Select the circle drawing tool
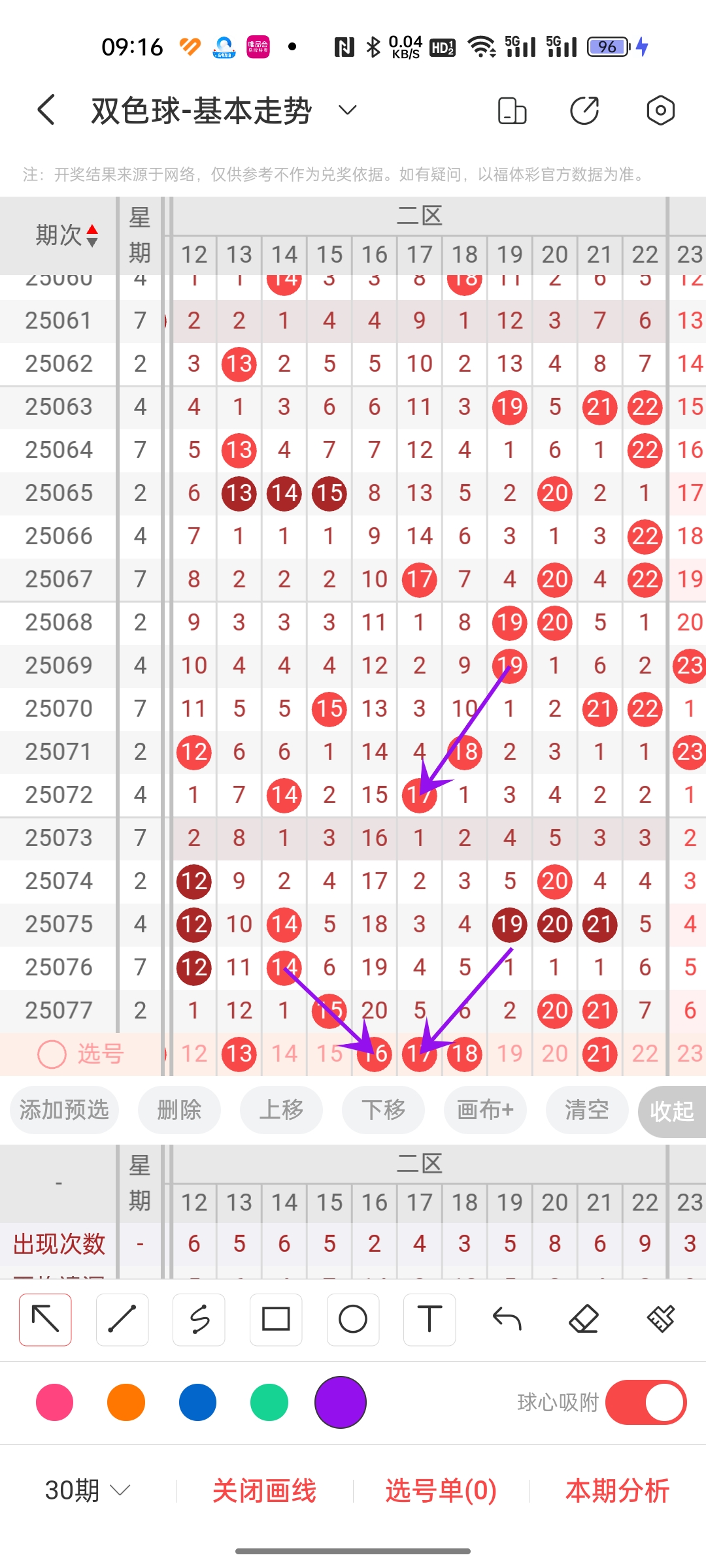 click(353, 1320)
